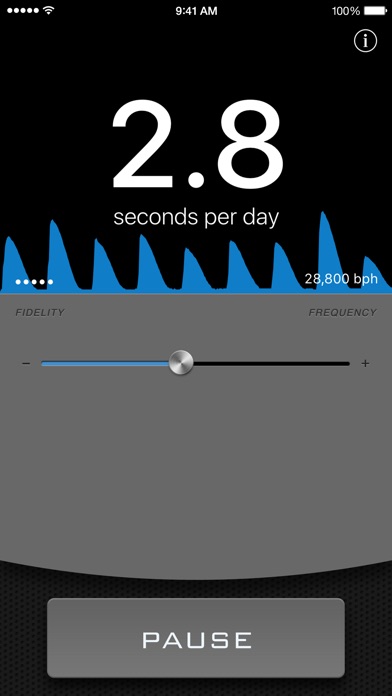Pause the measurement

[196, 638]
